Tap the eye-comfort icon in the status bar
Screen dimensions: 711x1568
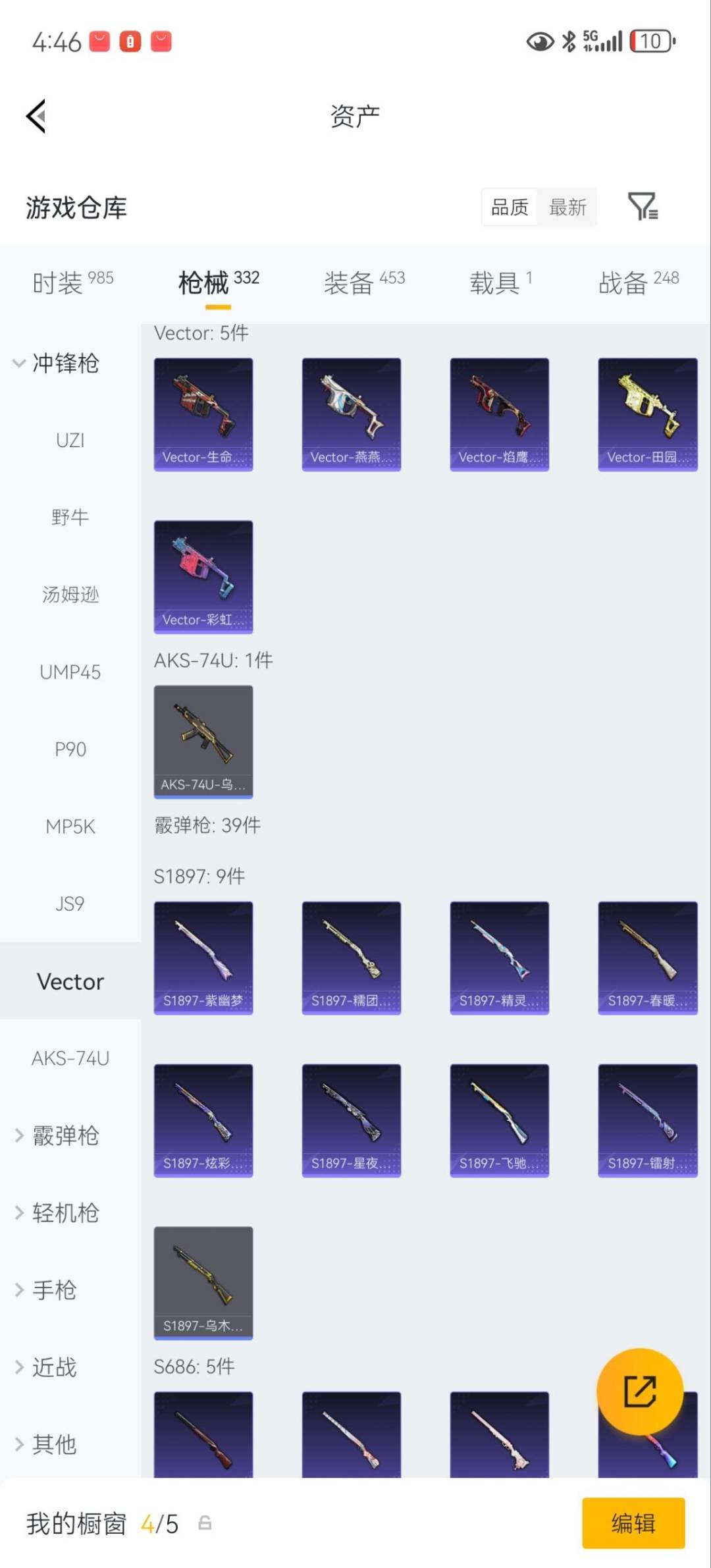(540, 41)
